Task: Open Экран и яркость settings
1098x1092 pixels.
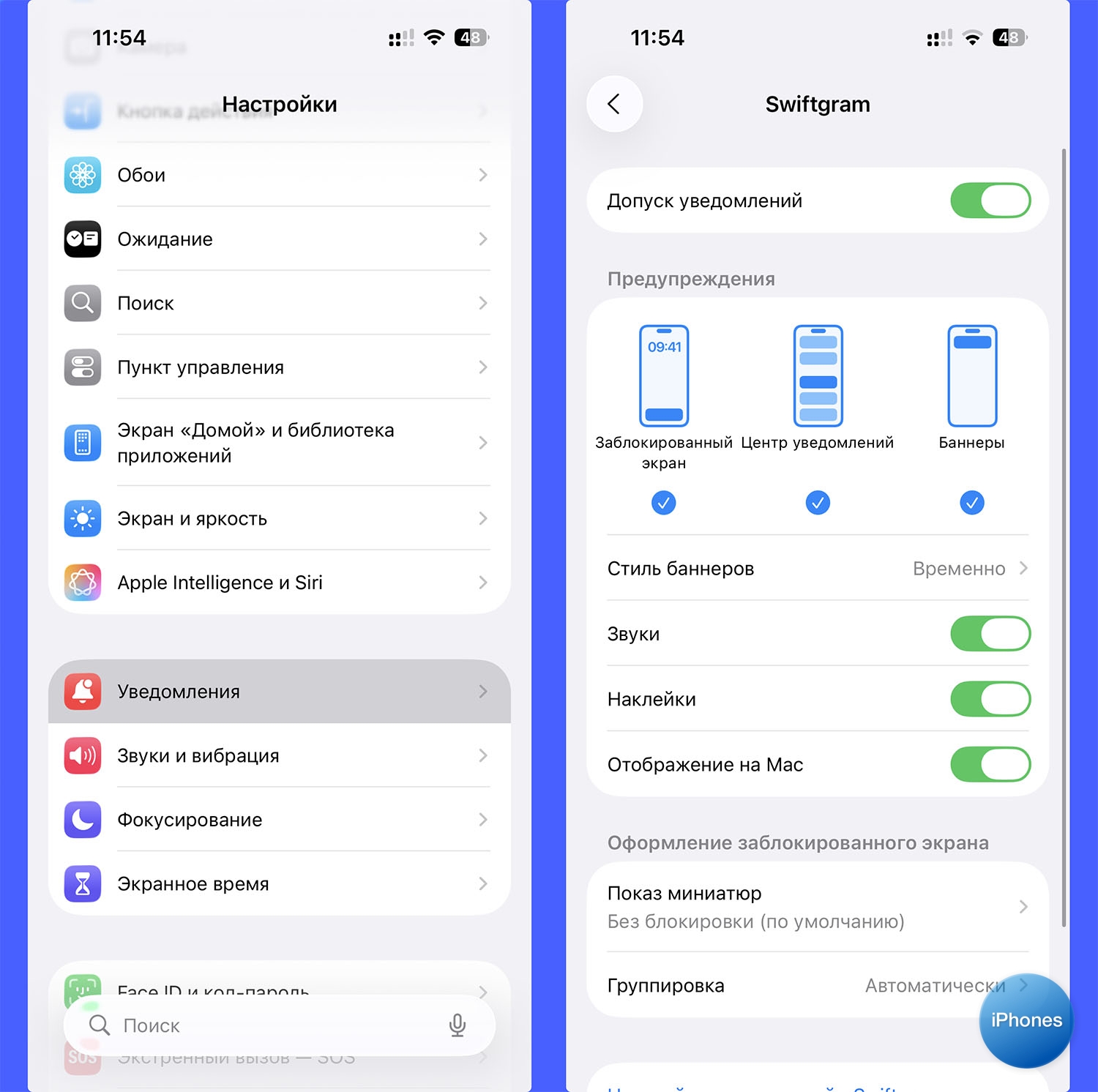Action: click(x=278, y=519)
